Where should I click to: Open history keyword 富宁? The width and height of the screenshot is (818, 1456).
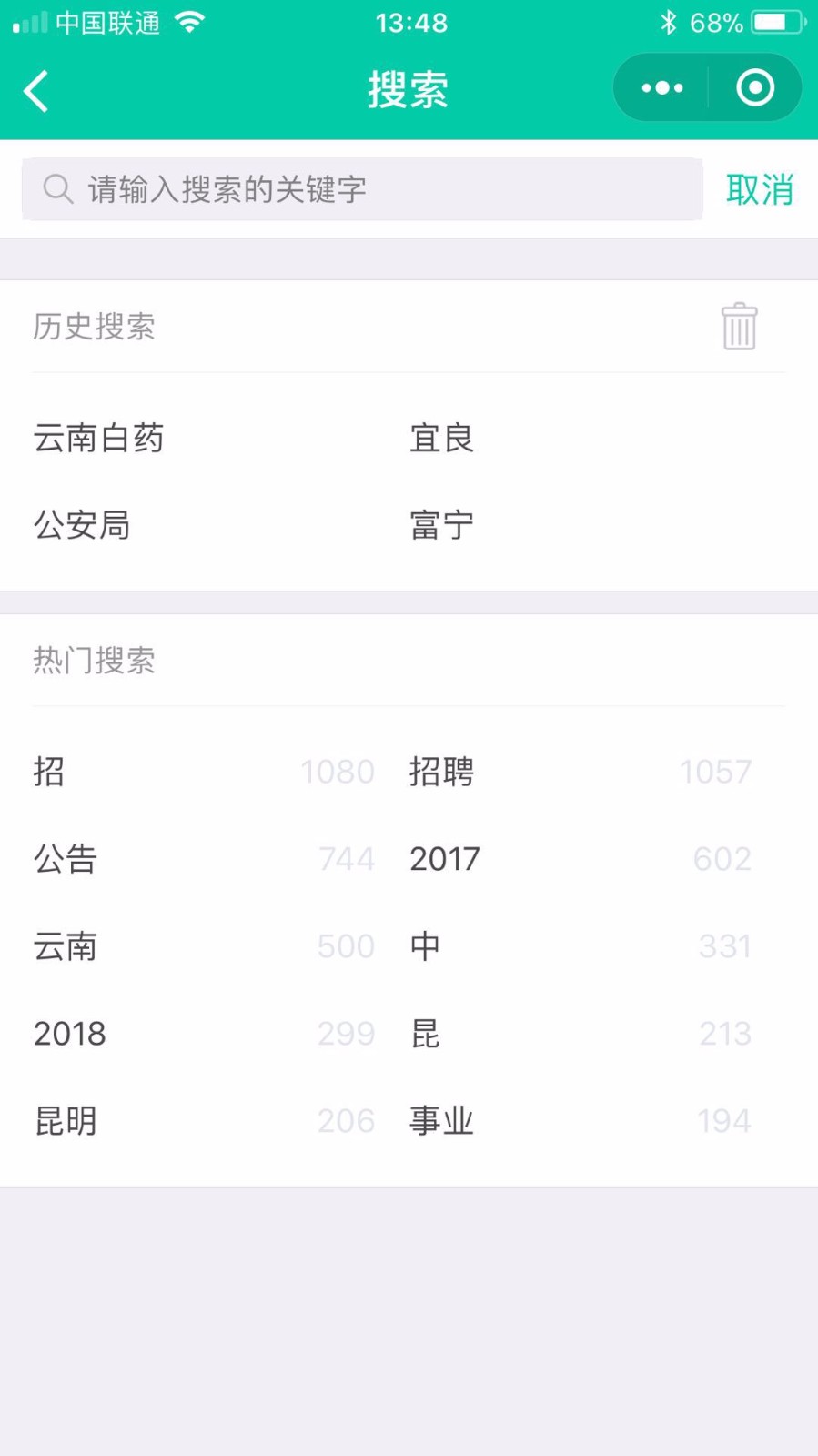441,526
